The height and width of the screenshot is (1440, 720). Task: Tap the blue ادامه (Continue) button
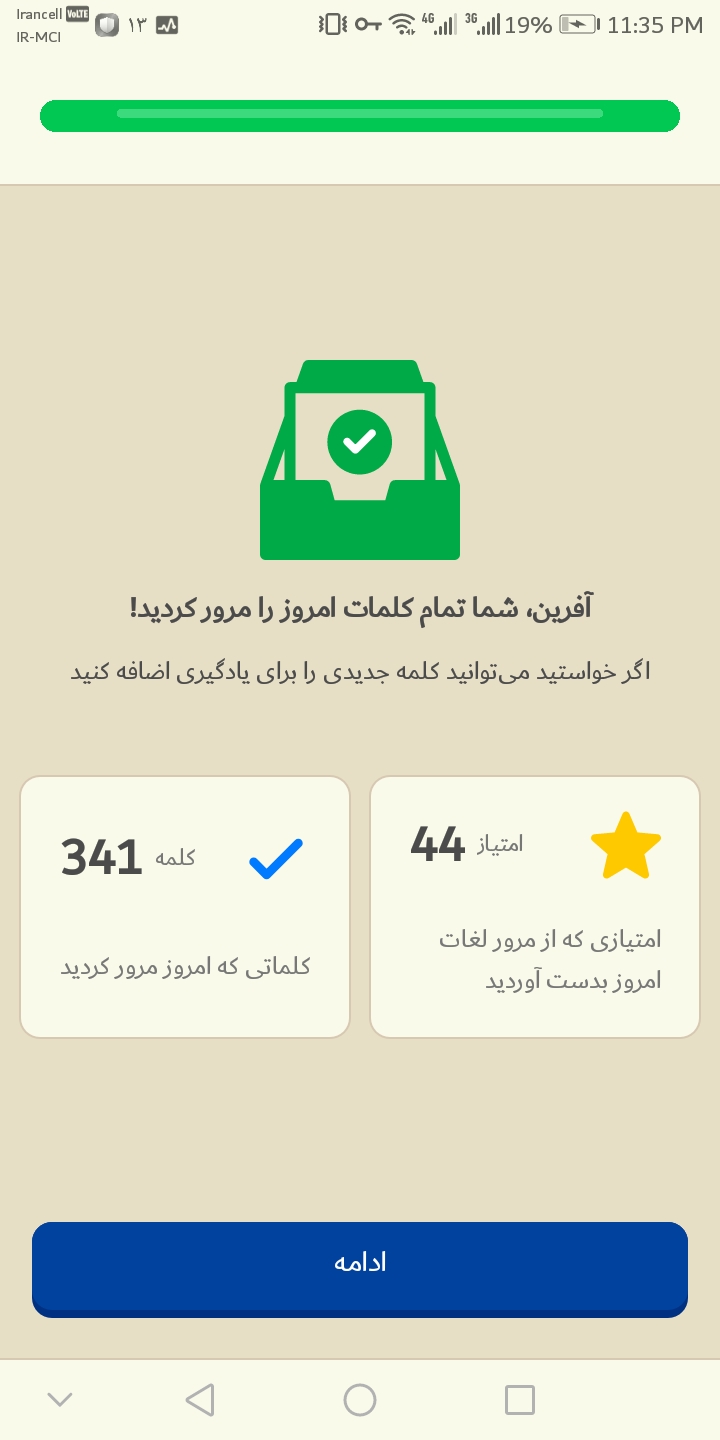pos(360,1269)
